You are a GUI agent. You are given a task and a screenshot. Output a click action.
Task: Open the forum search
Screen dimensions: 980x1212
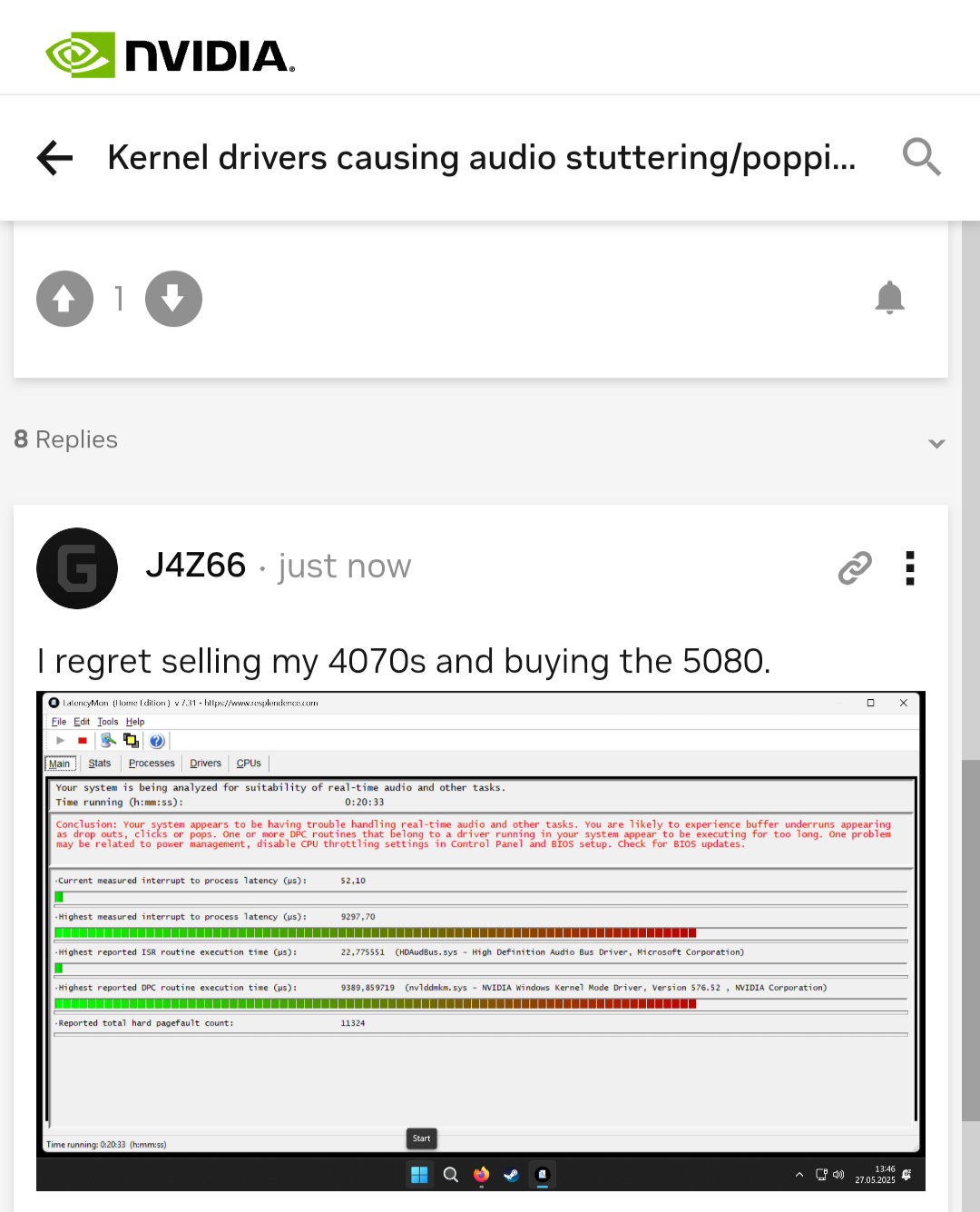click(x=921, y=157)
